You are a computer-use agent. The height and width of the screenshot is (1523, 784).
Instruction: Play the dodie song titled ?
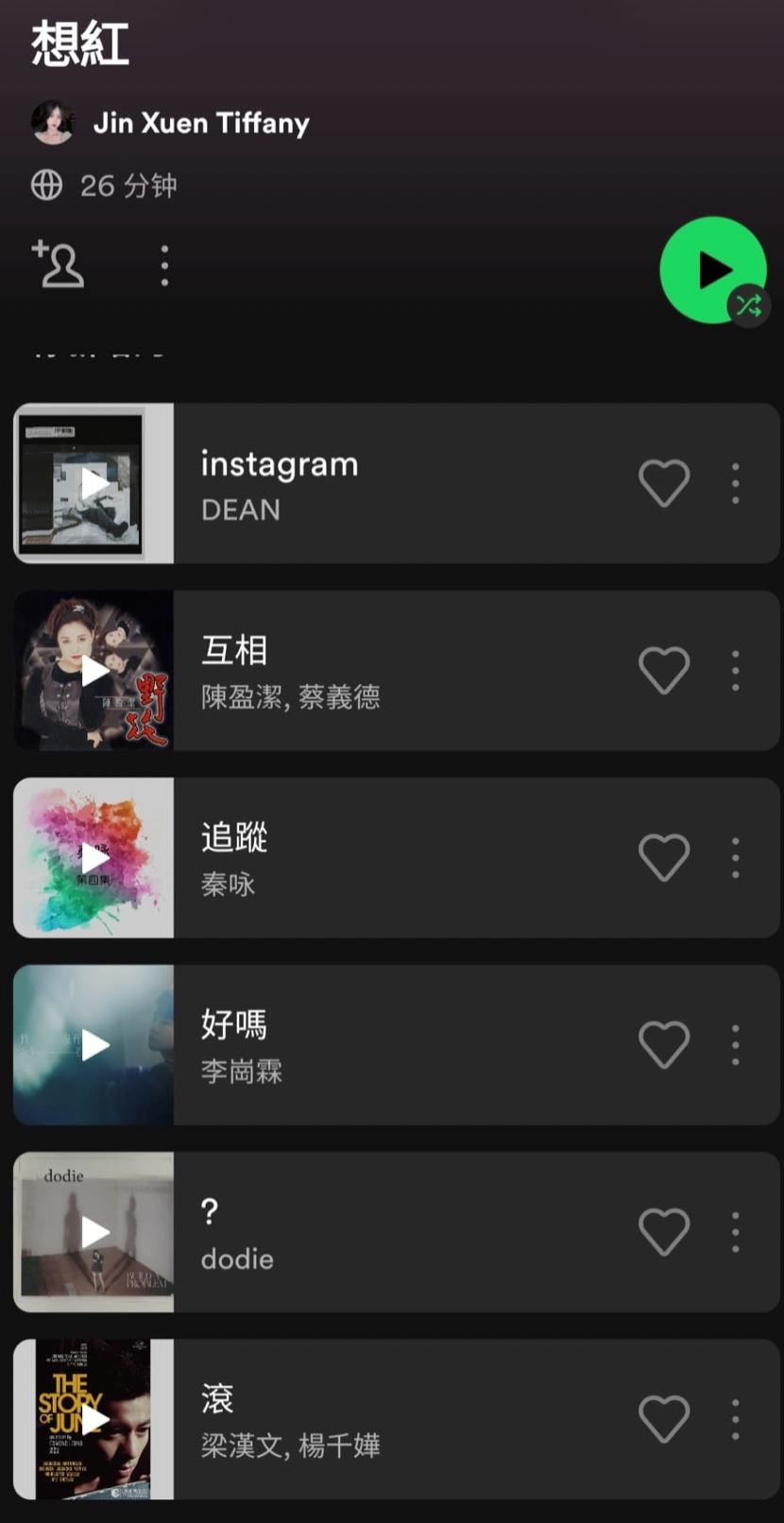point(94,1232)
